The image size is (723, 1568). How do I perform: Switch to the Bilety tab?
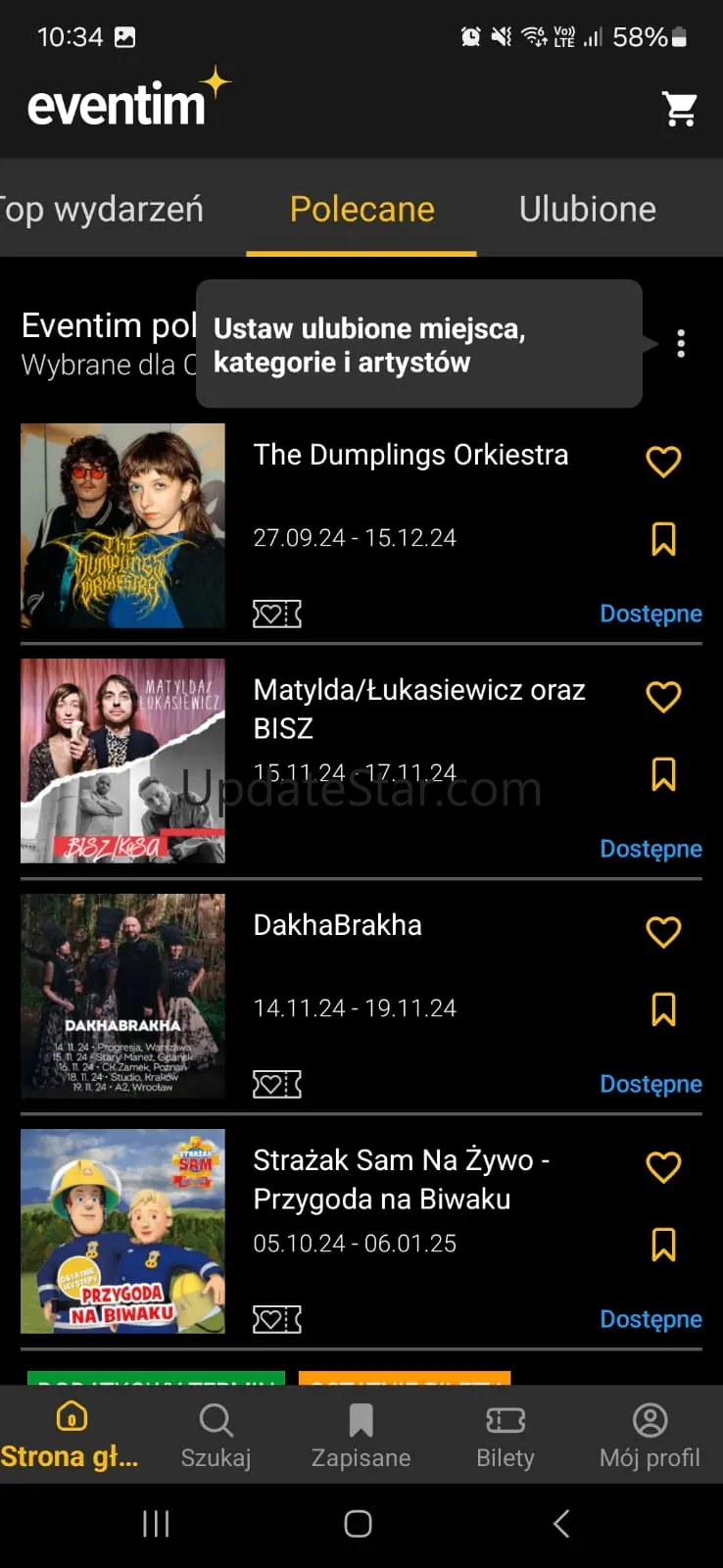tap(506, 1436)
